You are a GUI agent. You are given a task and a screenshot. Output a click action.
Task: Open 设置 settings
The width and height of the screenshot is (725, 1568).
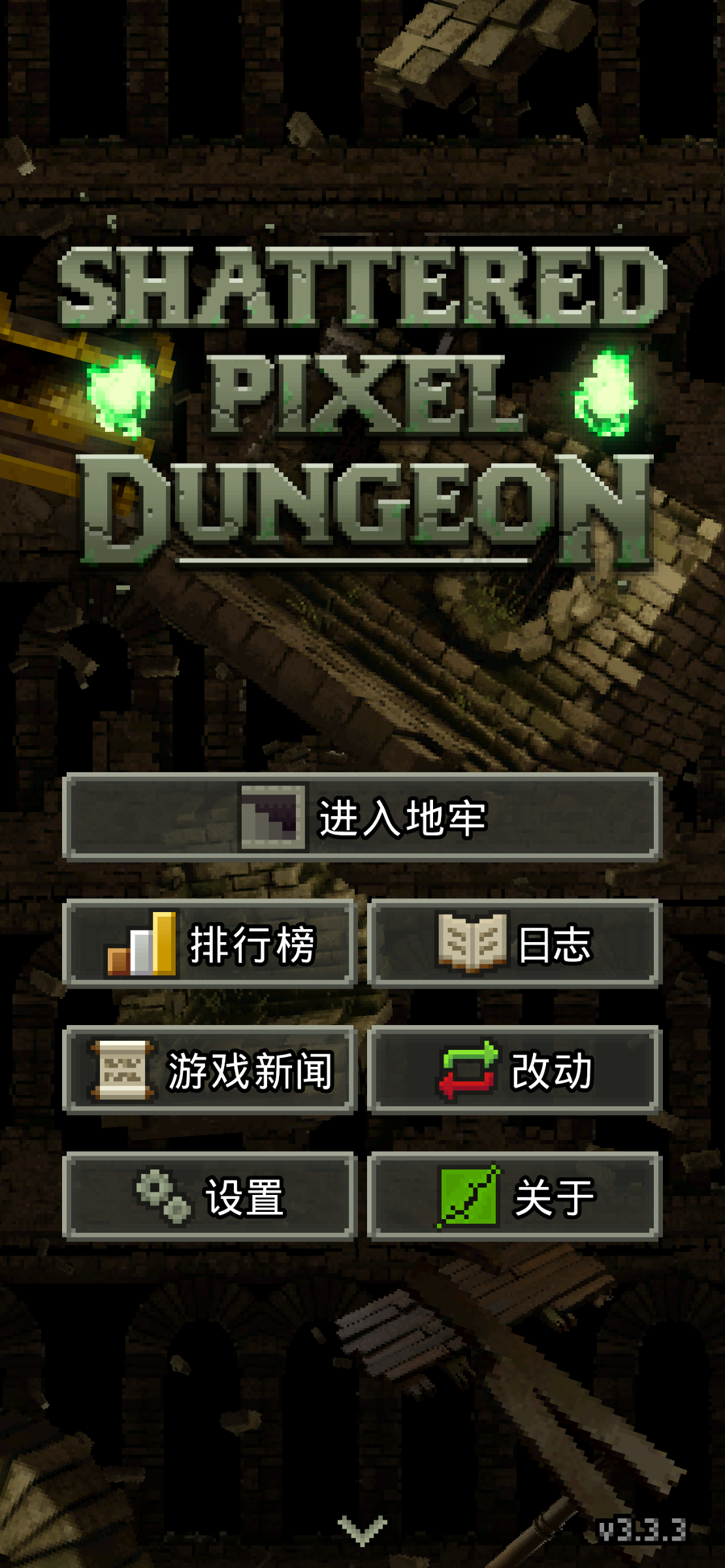click(210, 1197)
